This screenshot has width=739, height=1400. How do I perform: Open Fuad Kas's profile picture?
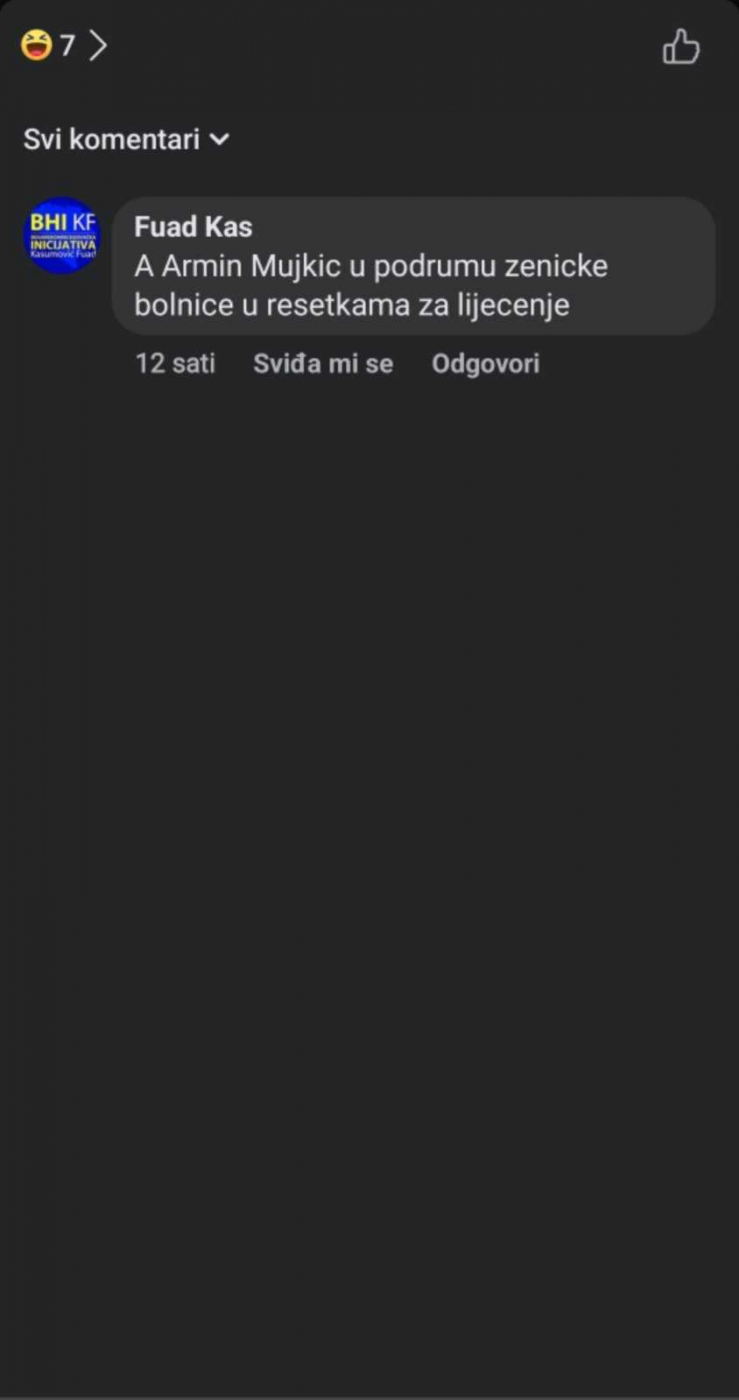click(x=62, y=235)
